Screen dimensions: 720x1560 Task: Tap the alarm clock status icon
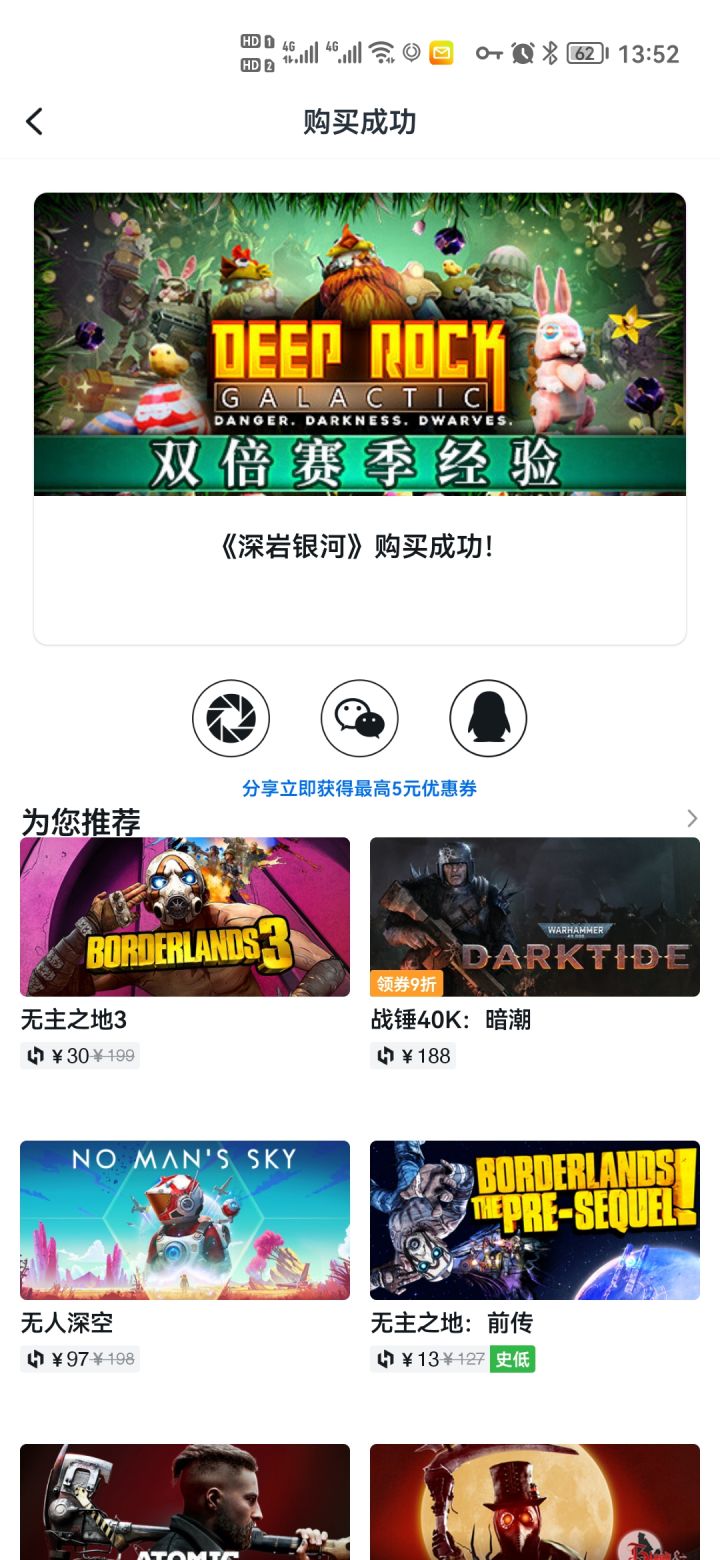tap(523, 52)
